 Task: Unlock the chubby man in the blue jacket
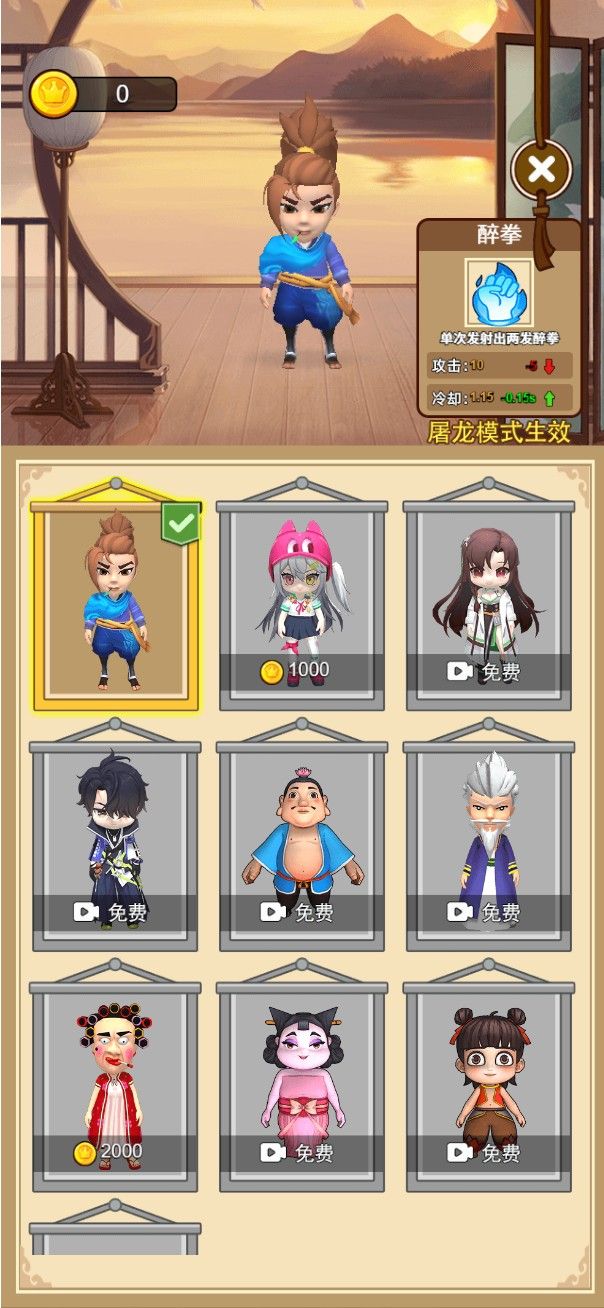[301, 911]
